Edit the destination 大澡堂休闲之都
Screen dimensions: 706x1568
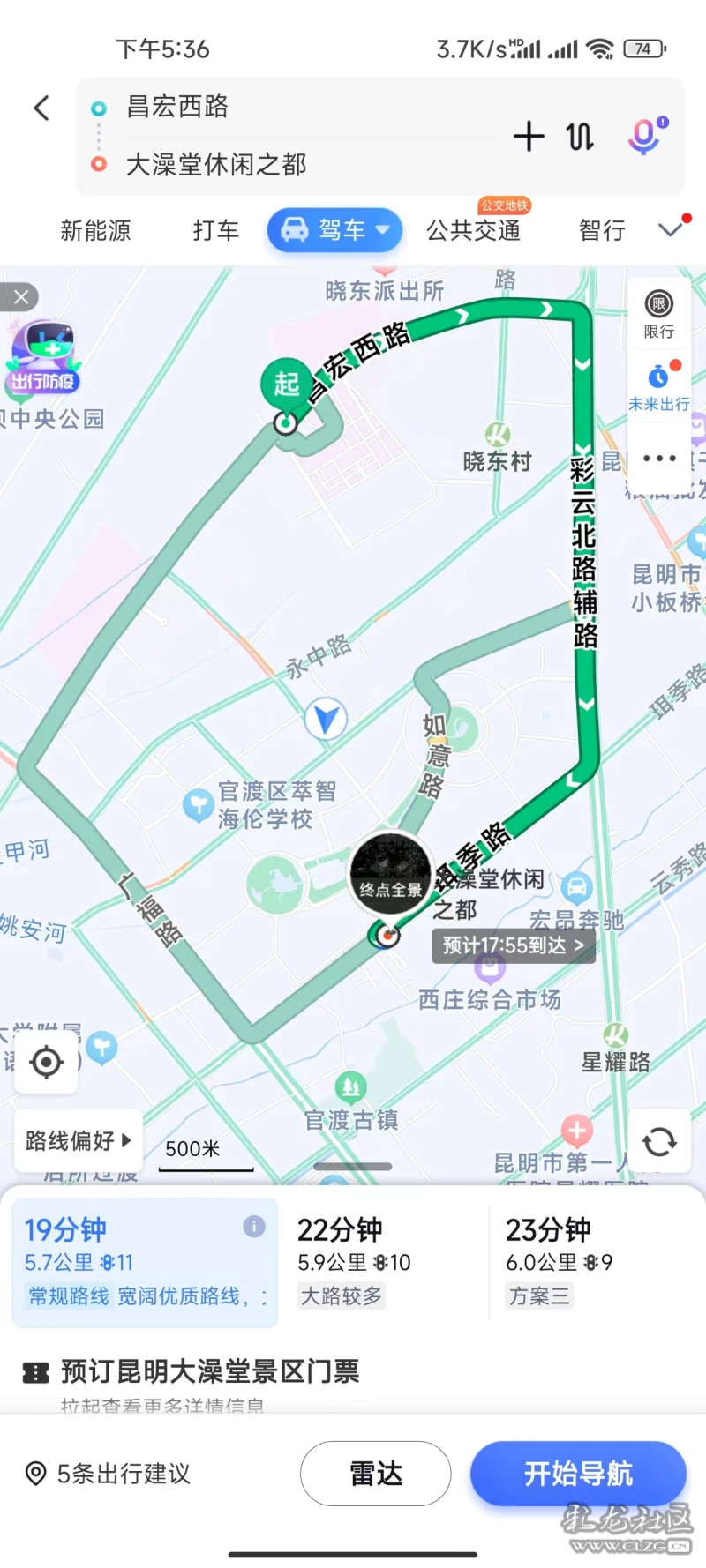pyautogui.click(x=216, y=164)
